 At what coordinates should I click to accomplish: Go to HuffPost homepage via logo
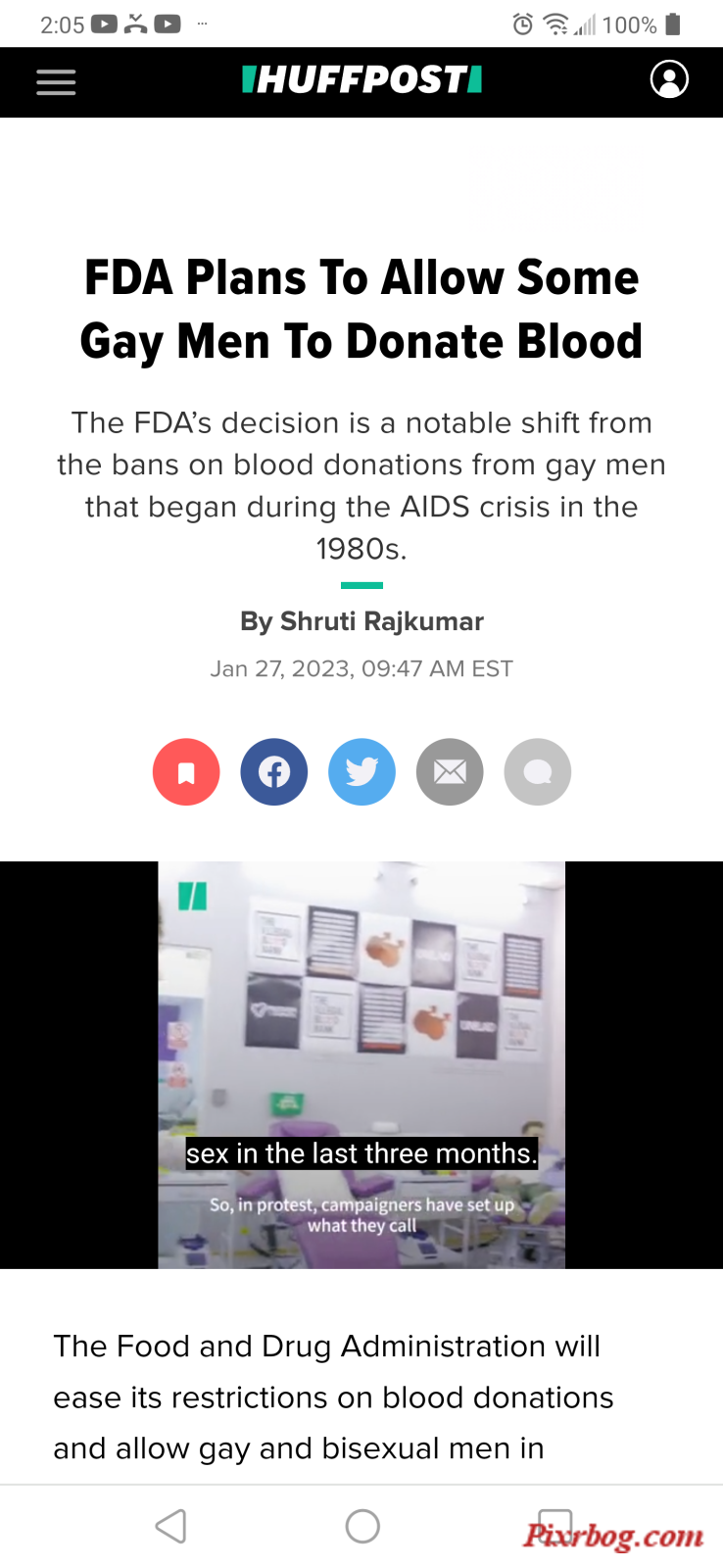click(x=361, y=79)
